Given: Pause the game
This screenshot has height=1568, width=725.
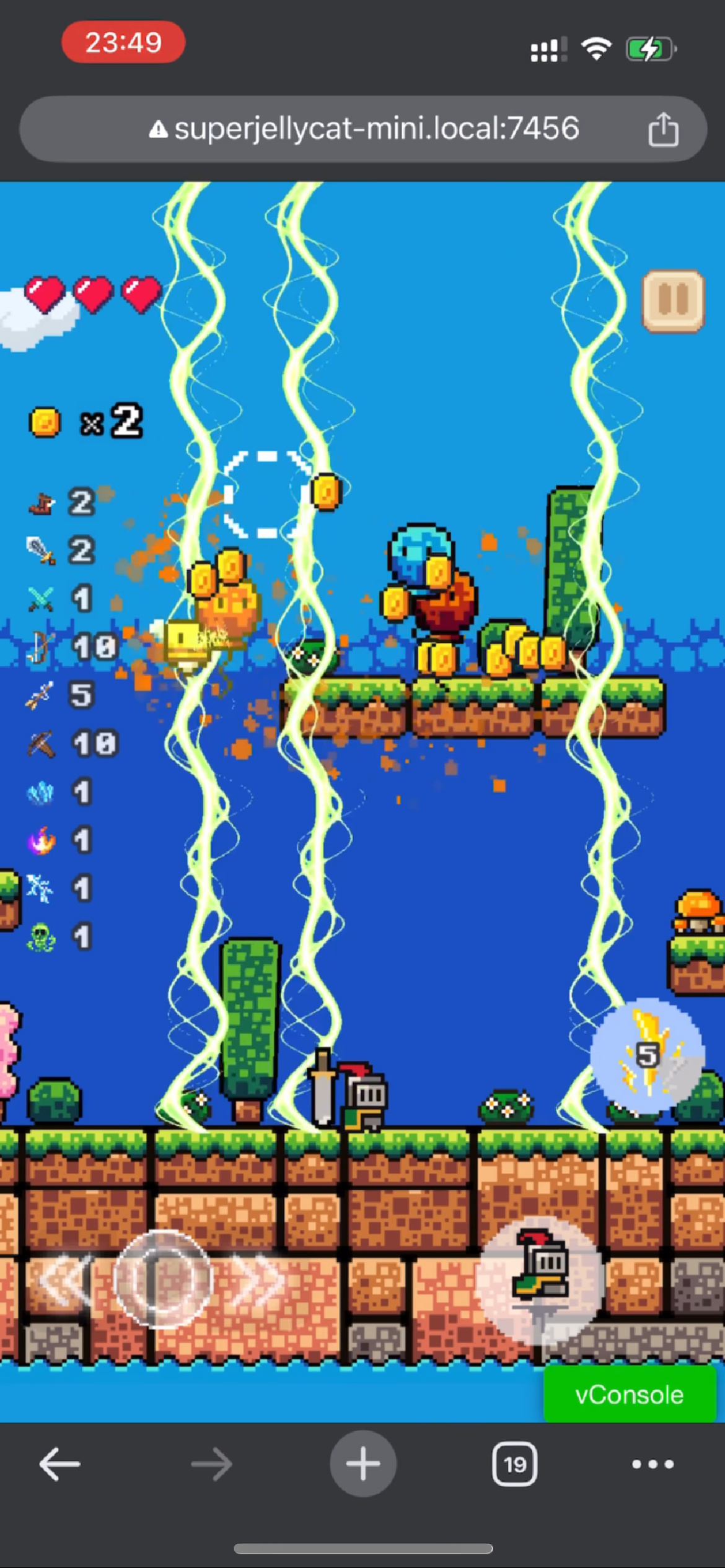Looking at the screenshot, I should tap(674, 301).
